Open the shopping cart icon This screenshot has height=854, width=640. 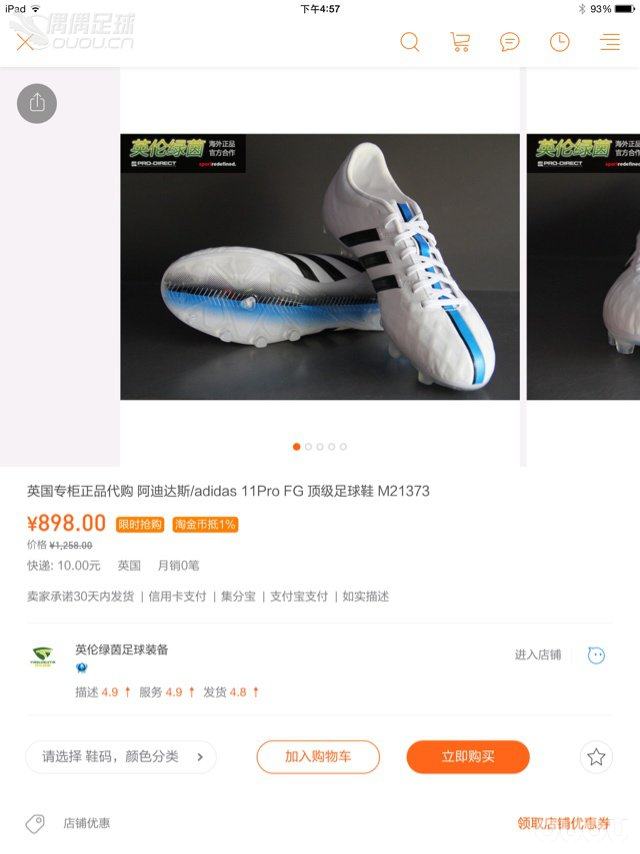coord(460,42)
